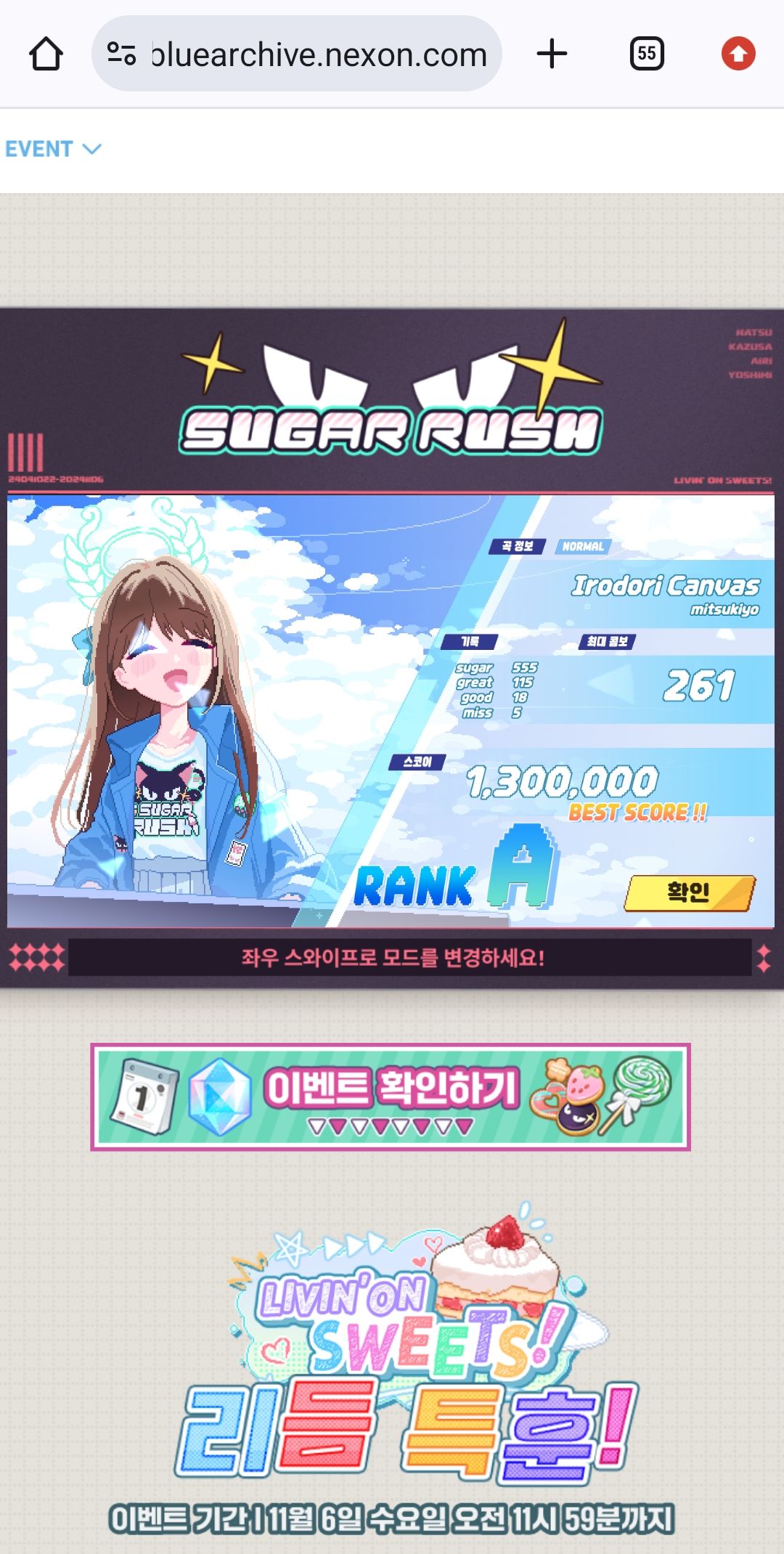The height and width of the screenshot is (1554, 784).
Task: Expand the EVENT dropdown menu
Action: [53, 149]
